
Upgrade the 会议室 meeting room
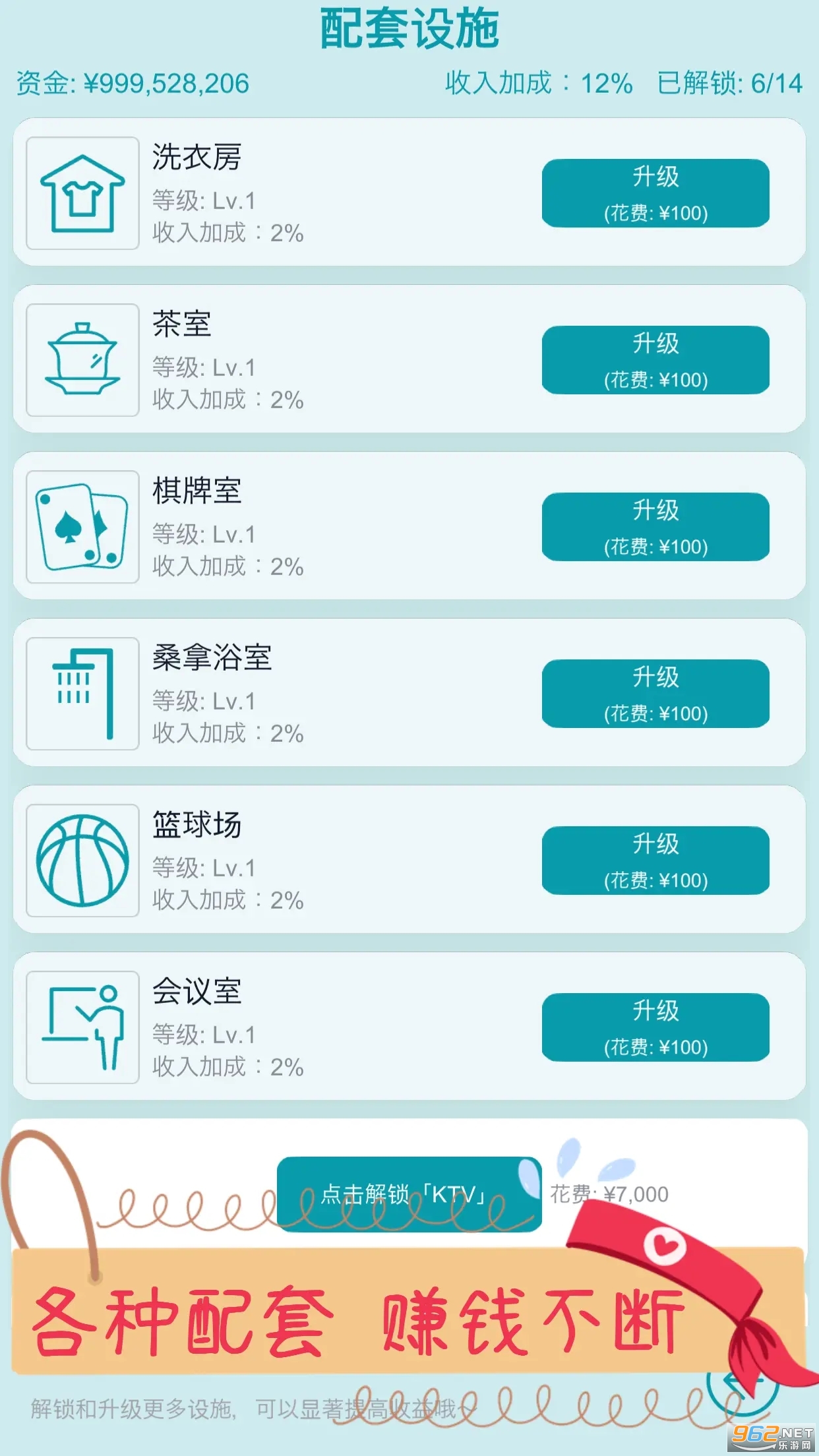click(x=655, y=1027)
